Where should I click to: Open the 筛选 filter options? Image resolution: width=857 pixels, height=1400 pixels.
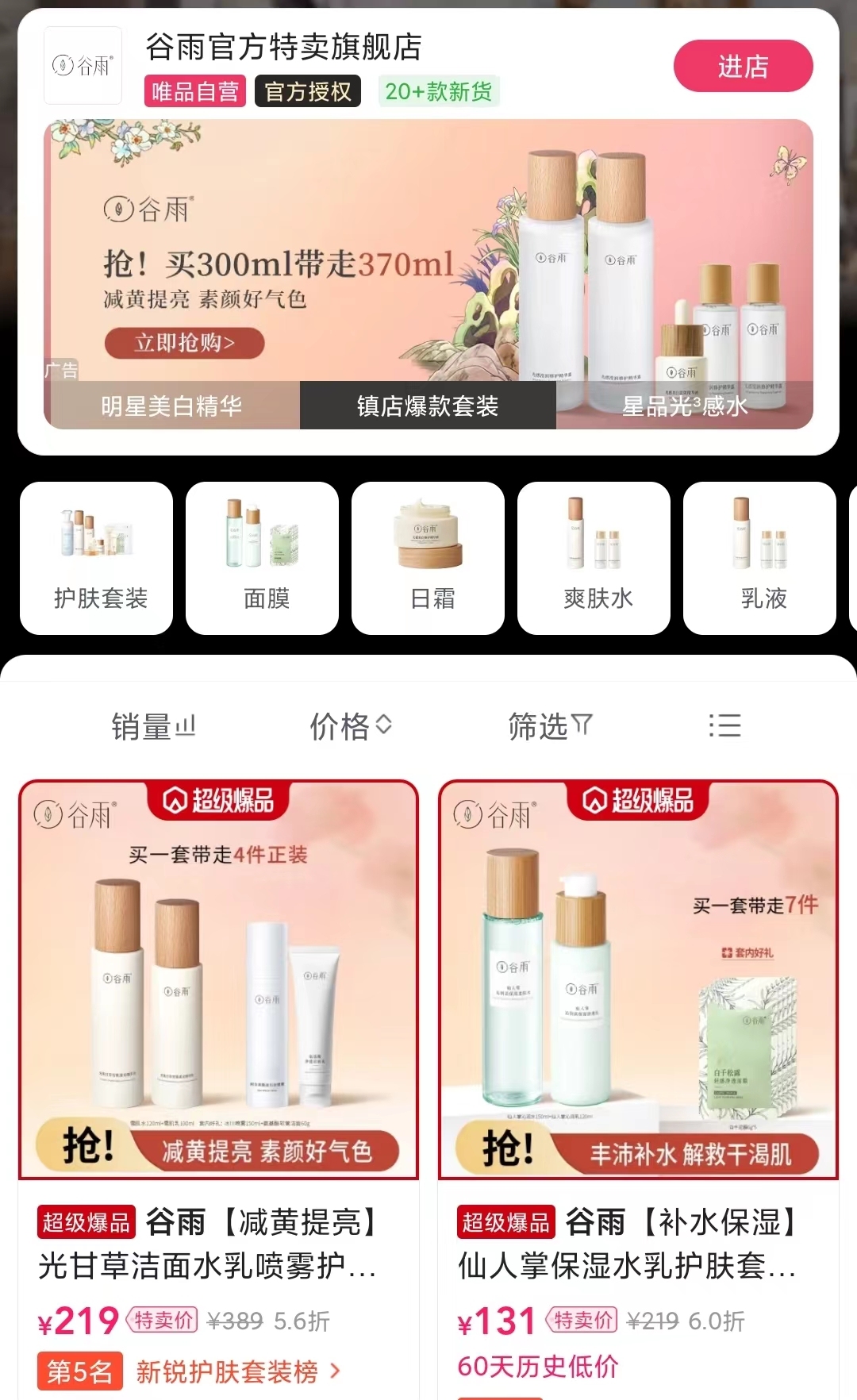click(550, 725)
